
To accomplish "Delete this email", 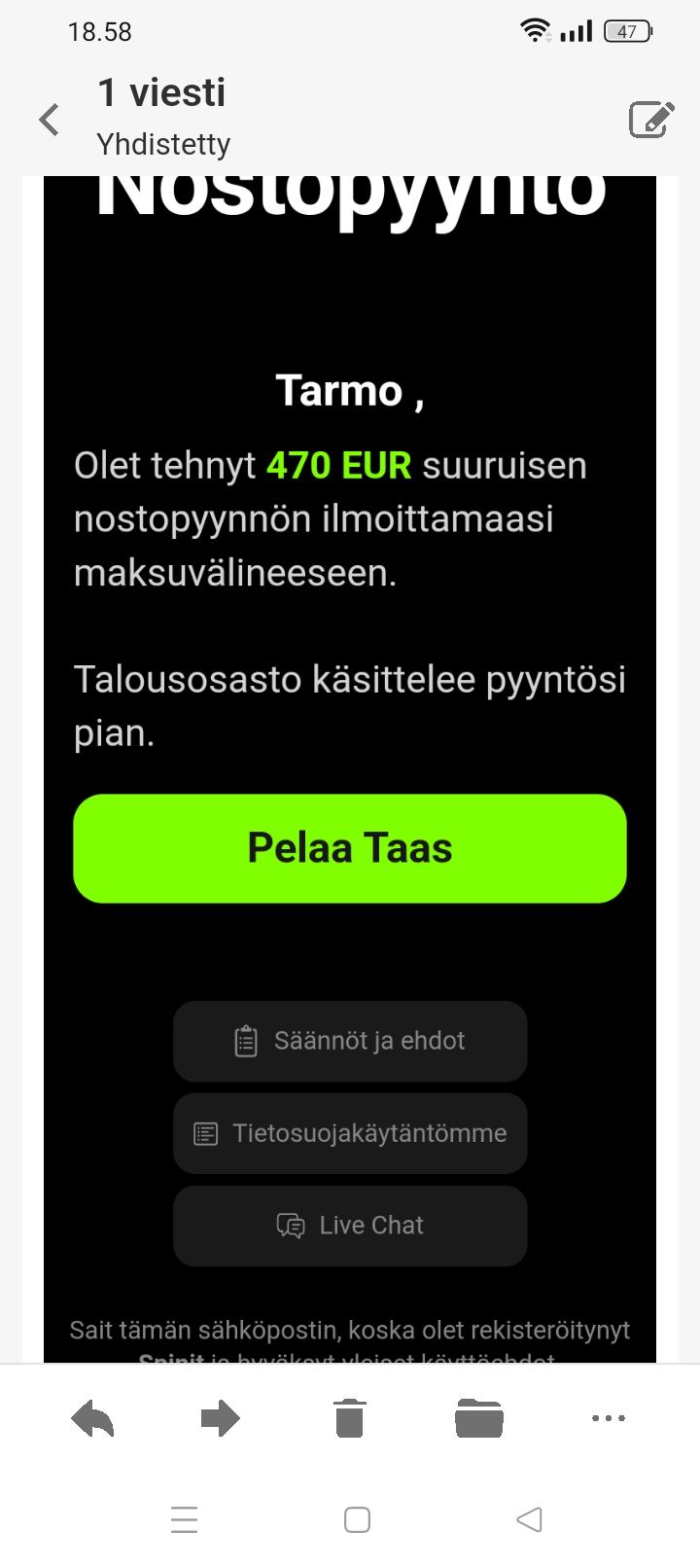I will pos(349,1419).
